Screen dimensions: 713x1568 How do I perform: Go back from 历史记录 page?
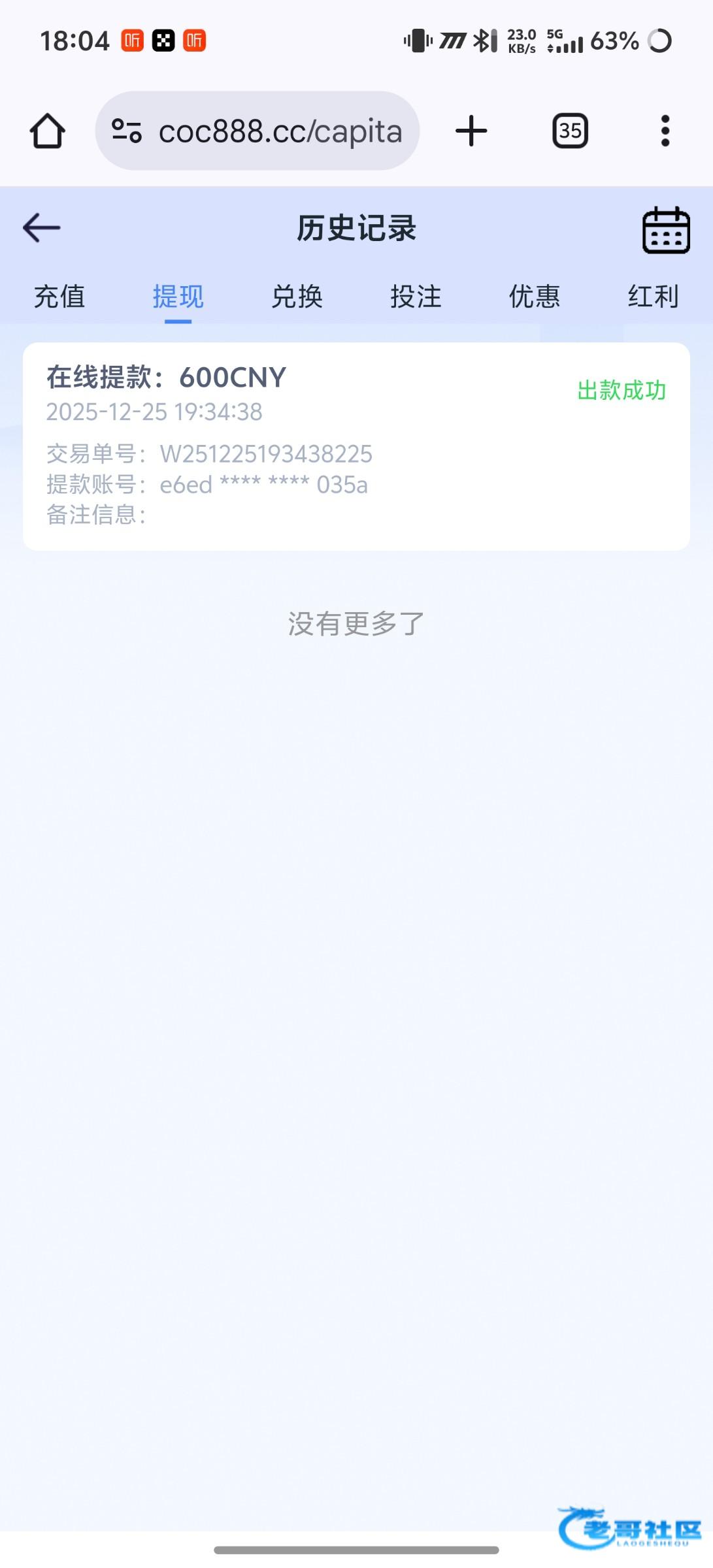tap(41, 228)
